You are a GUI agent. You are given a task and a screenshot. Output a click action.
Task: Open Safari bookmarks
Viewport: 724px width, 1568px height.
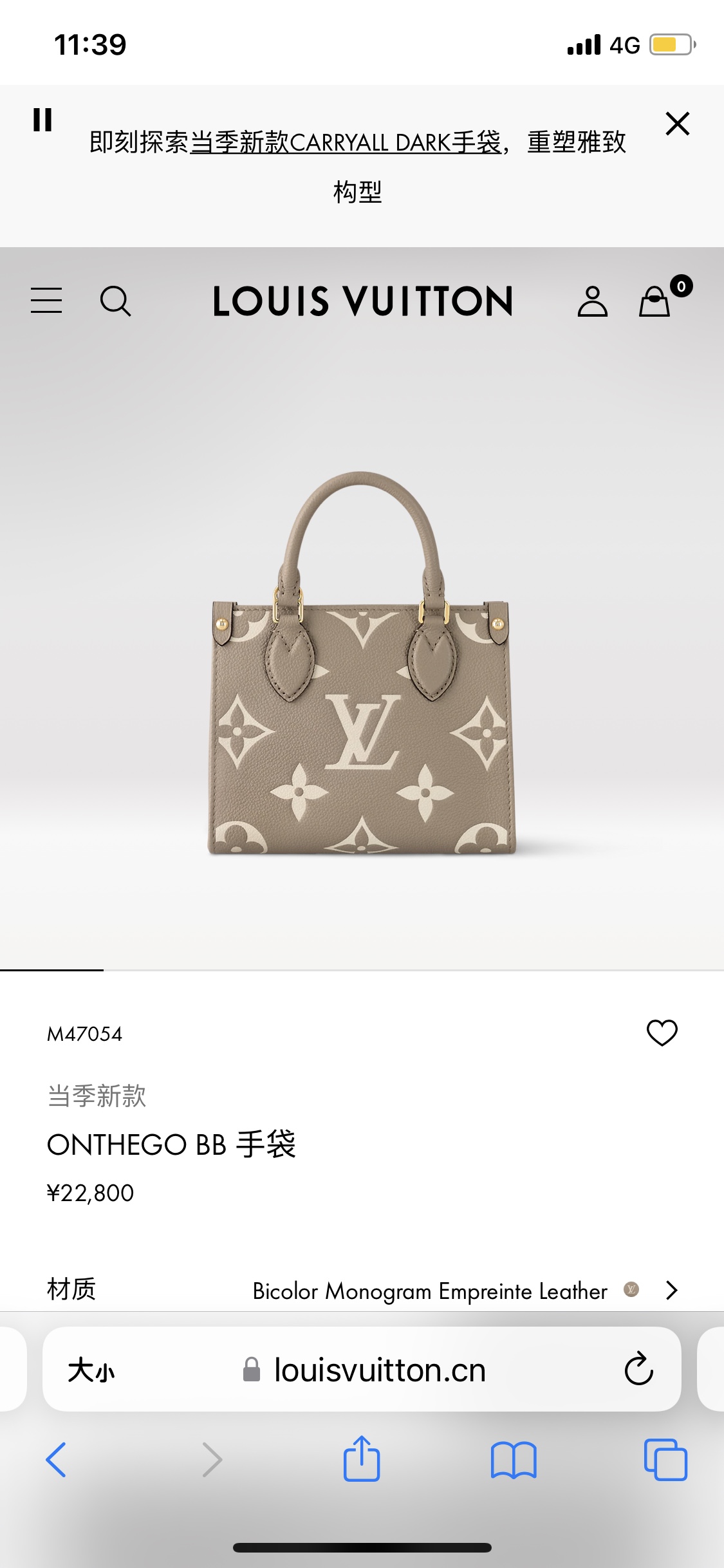point(513,1460)
